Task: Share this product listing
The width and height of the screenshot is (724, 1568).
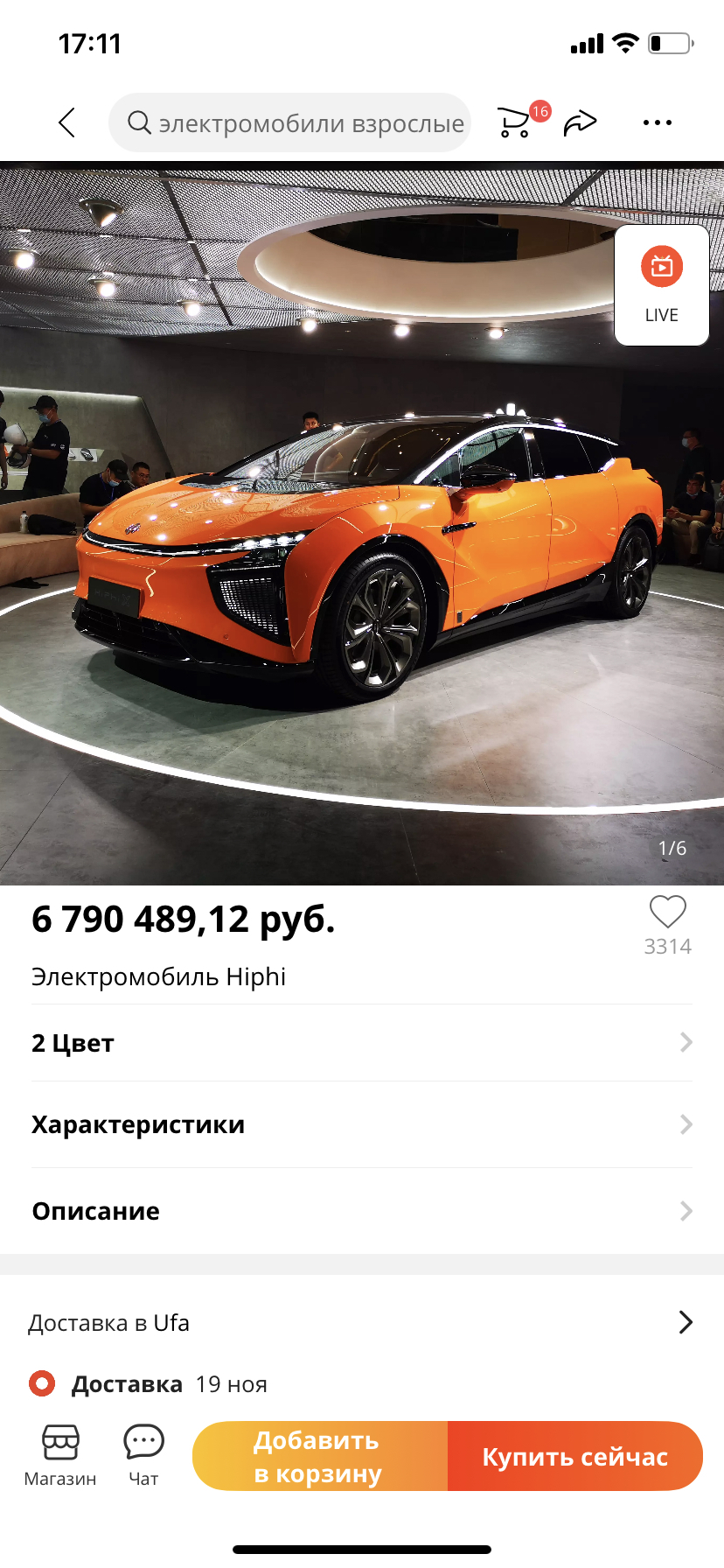Action: (580, 122)
